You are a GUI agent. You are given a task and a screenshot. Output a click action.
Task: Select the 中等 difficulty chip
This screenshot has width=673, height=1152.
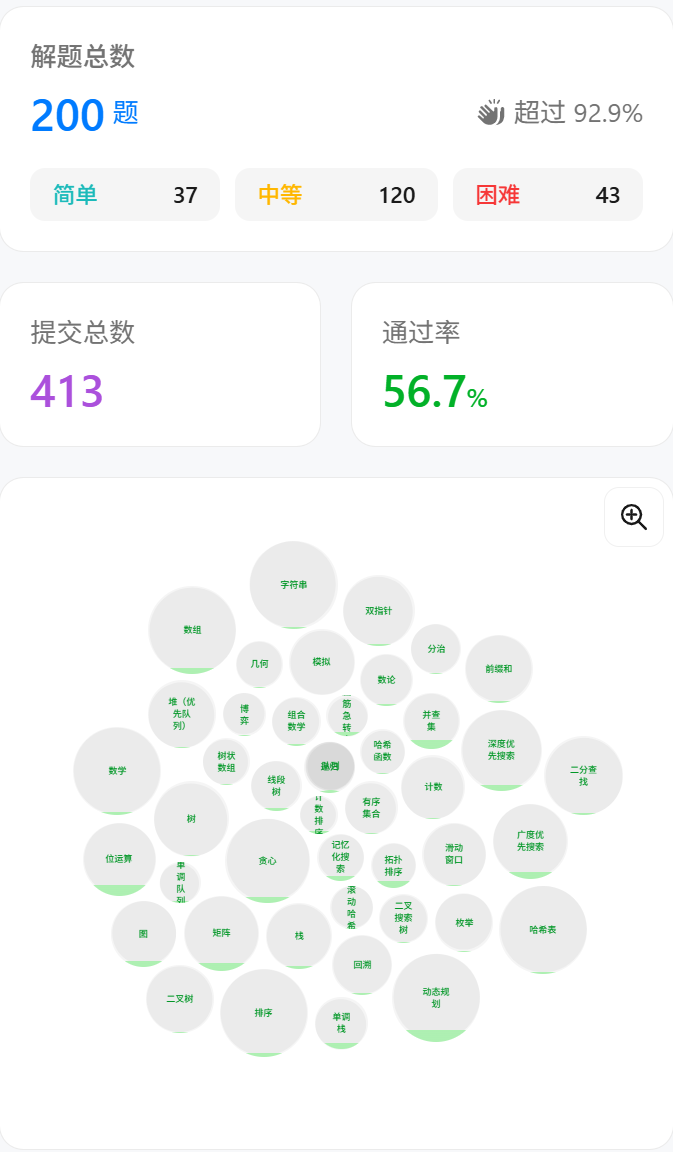[336, 195]
